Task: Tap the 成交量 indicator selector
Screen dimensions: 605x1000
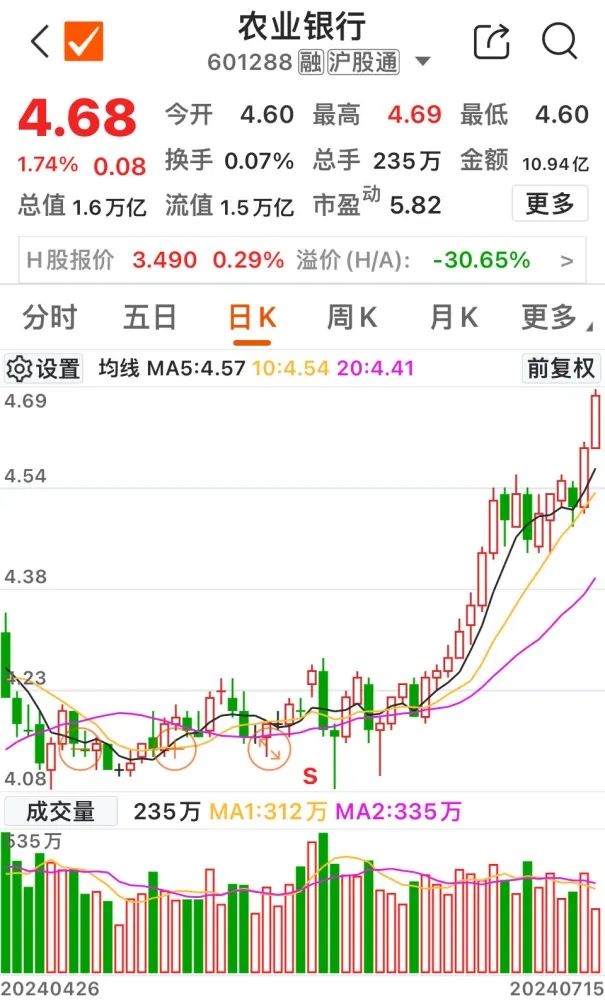Action: click(x=61, y=811)
